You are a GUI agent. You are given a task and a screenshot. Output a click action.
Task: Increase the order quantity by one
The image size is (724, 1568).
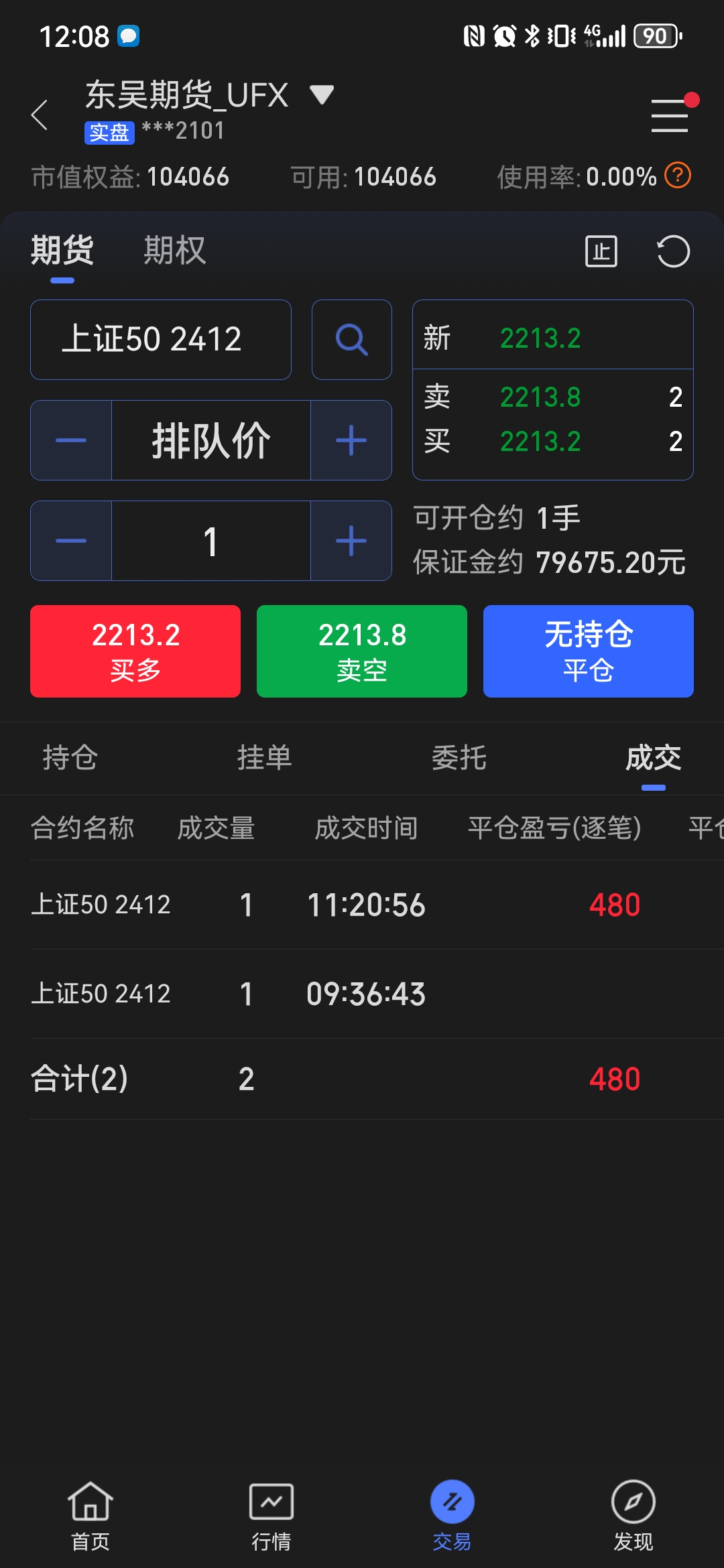[351, 541]
